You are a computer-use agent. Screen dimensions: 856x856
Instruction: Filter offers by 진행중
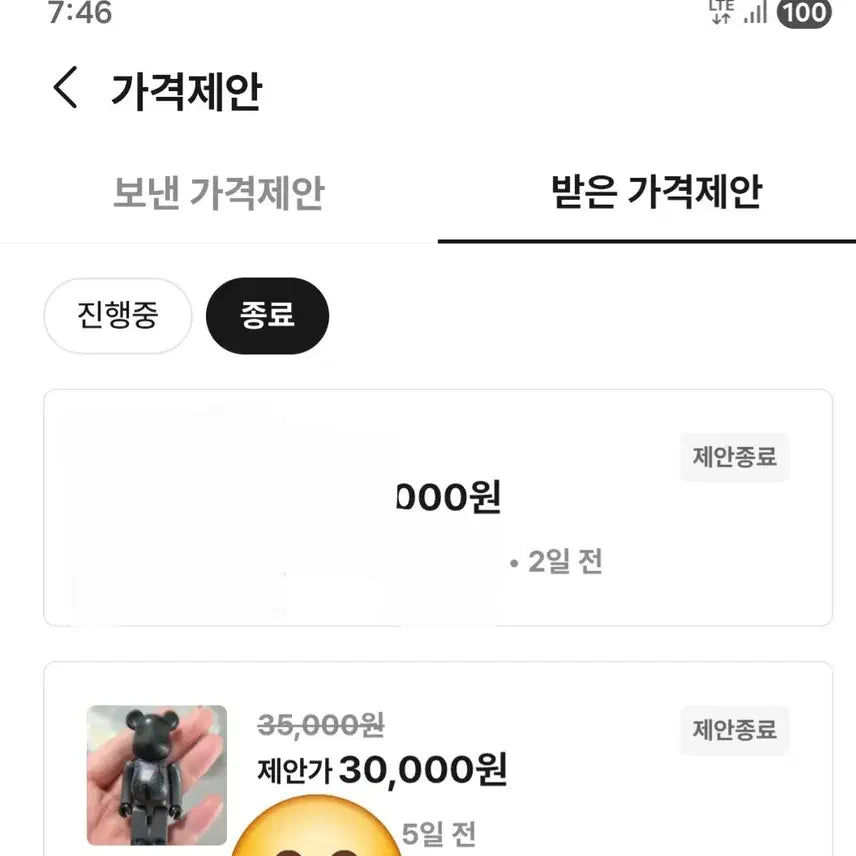tap(118, 315)
